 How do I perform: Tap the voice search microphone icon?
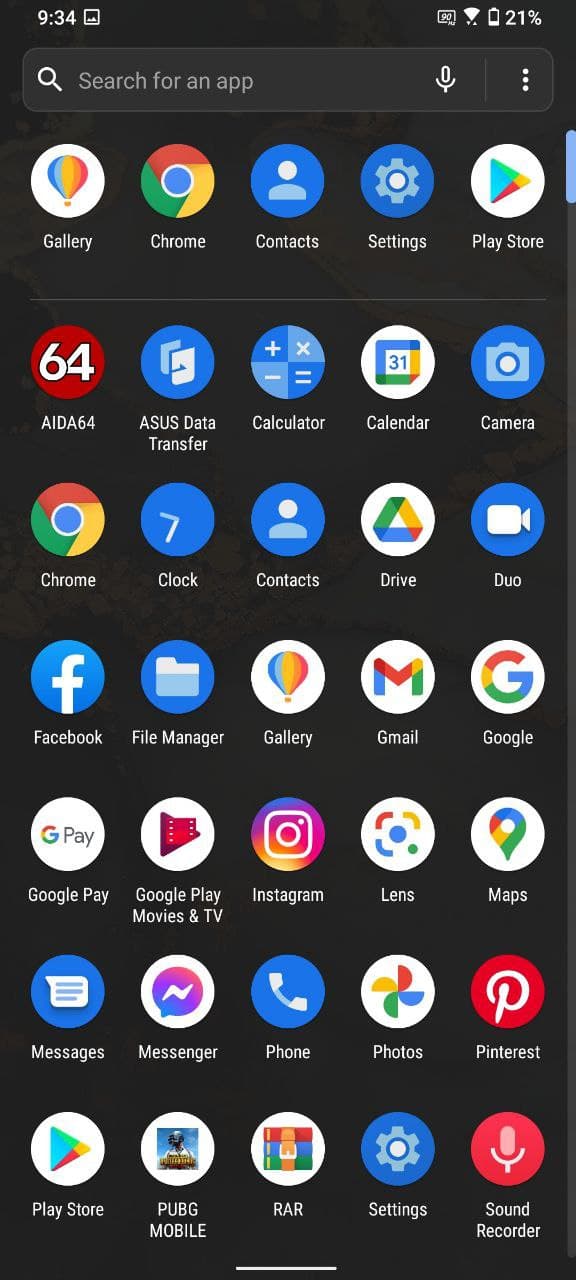(446, 80)
